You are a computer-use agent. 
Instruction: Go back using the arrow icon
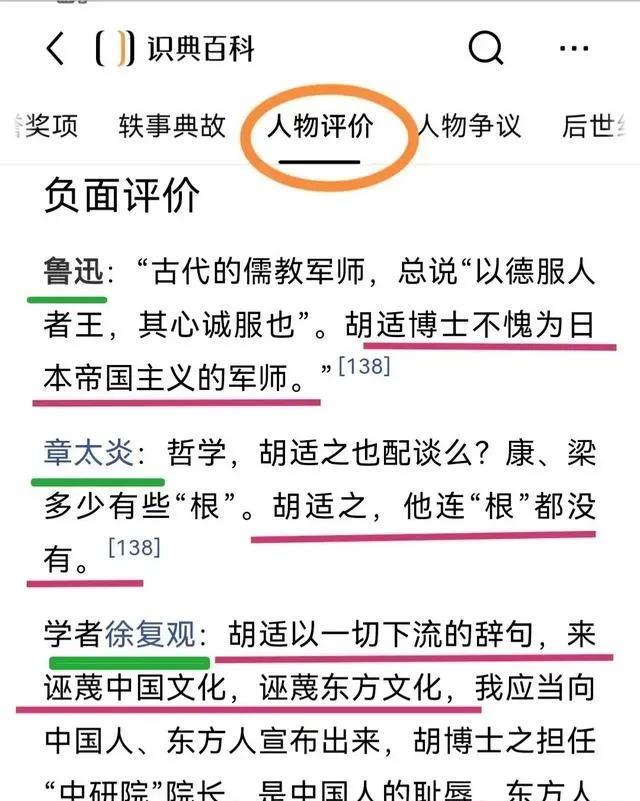[57, 47]
